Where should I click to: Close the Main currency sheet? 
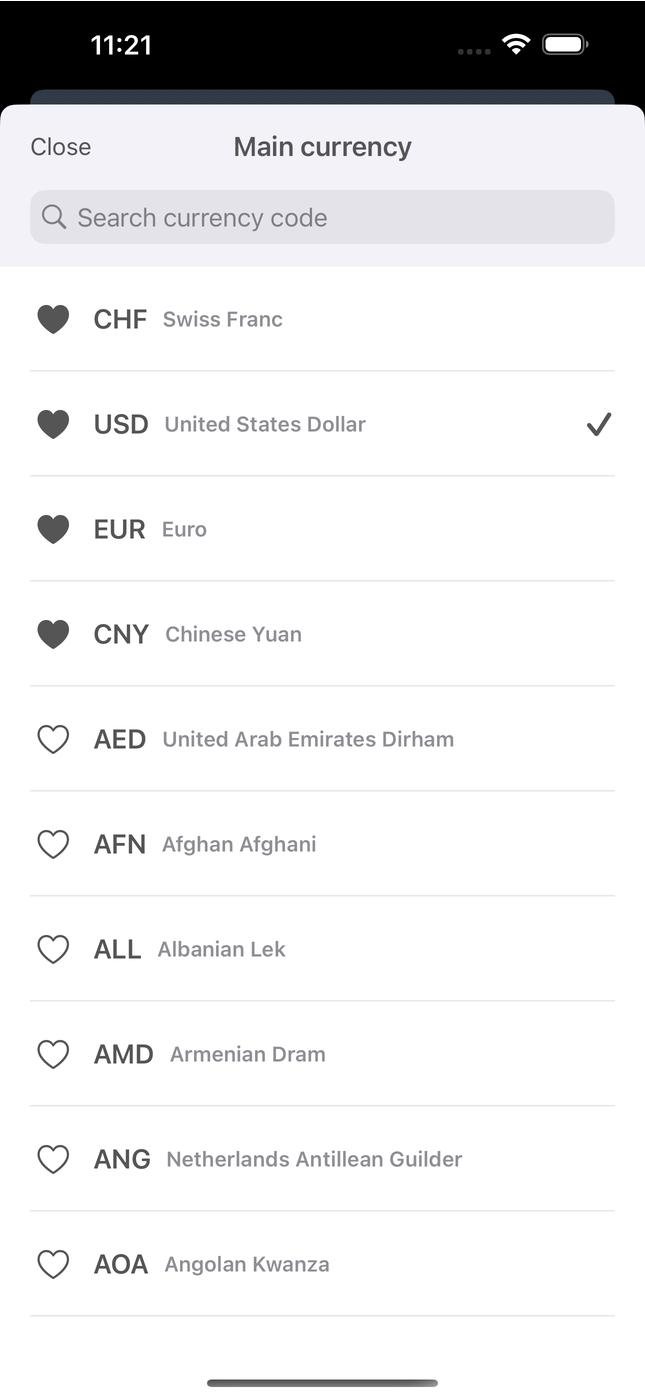60,147
